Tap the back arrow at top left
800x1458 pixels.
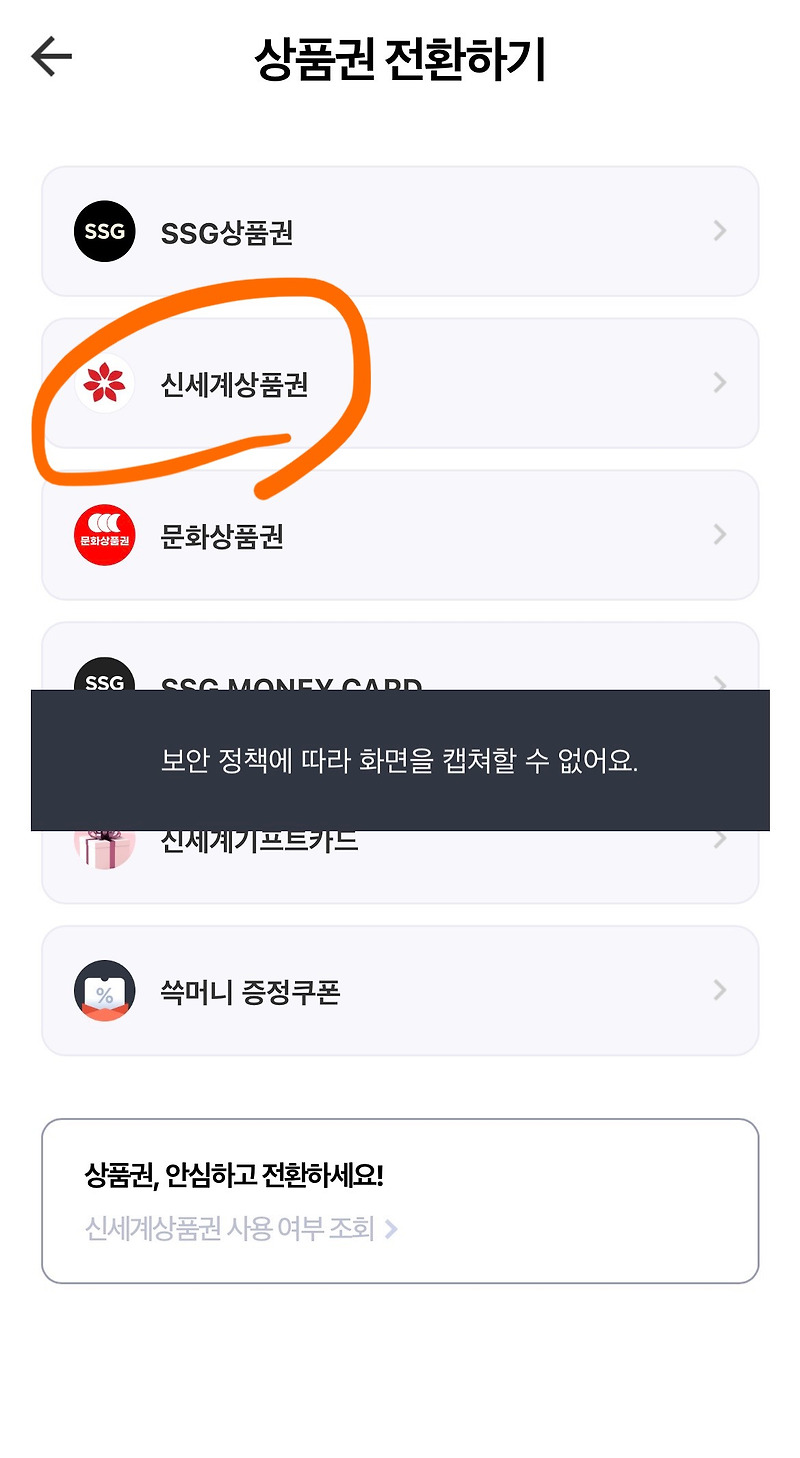pyautogui.click(x=50, y=57)
